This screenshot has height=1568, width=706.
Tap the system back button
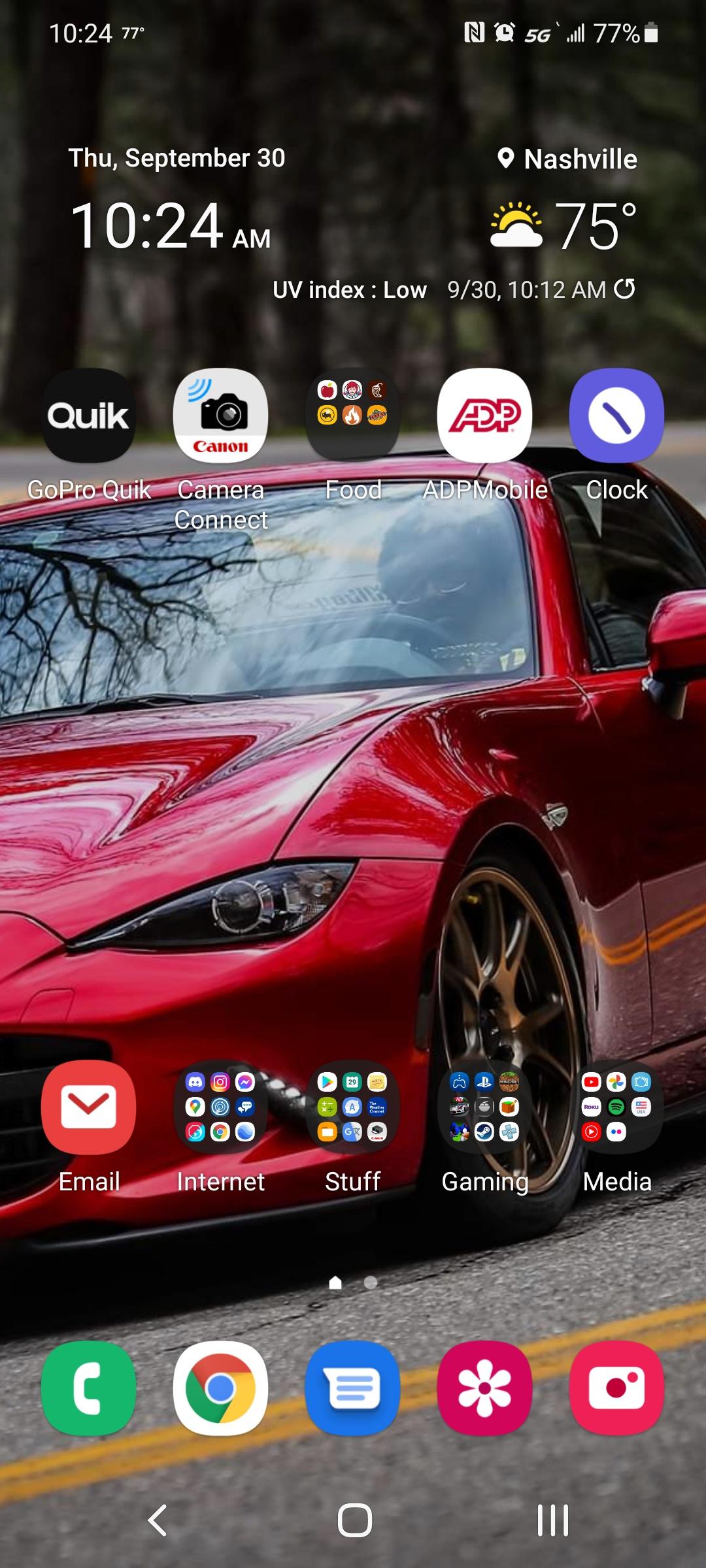click(158, 1520)
